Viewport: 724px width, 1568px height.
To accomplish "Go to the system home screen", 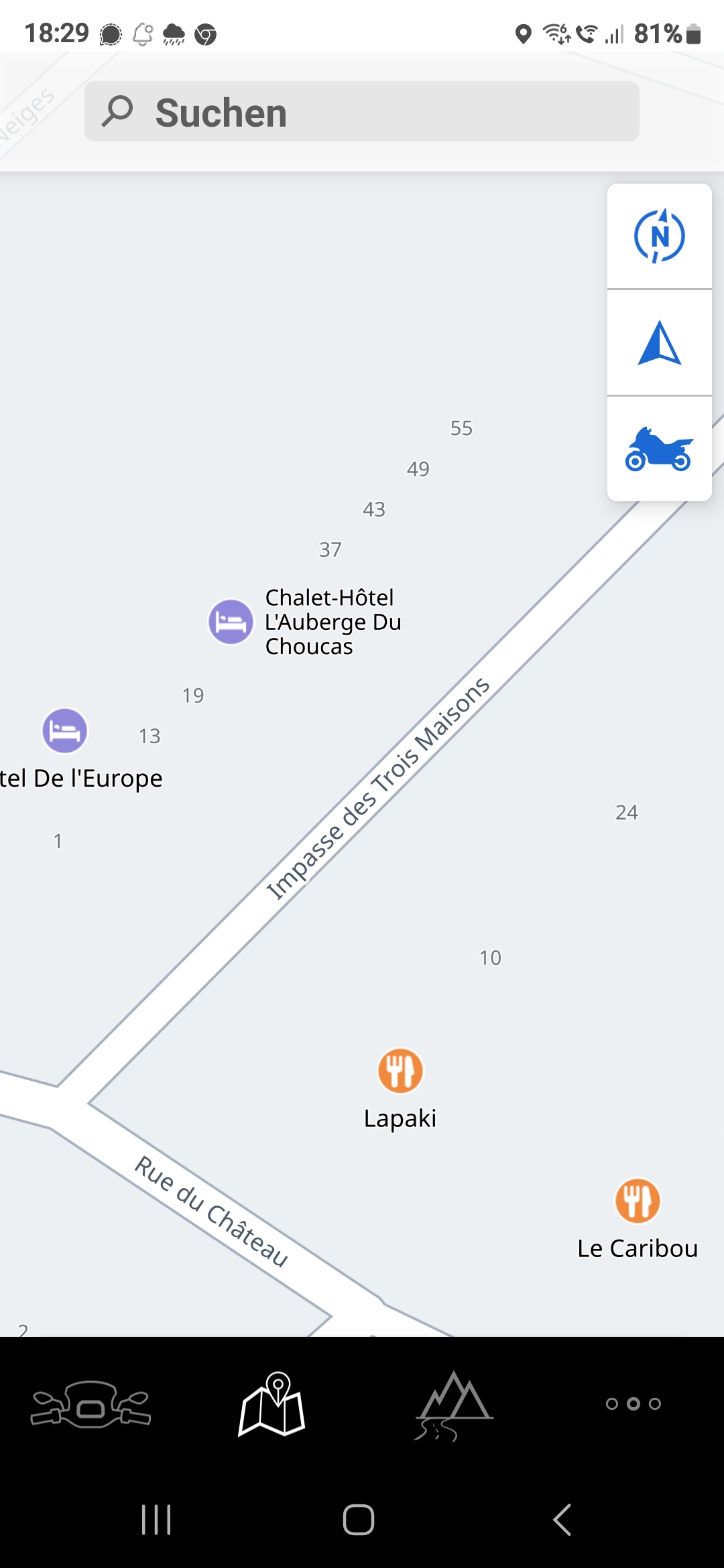I will tap(359, 1520).
